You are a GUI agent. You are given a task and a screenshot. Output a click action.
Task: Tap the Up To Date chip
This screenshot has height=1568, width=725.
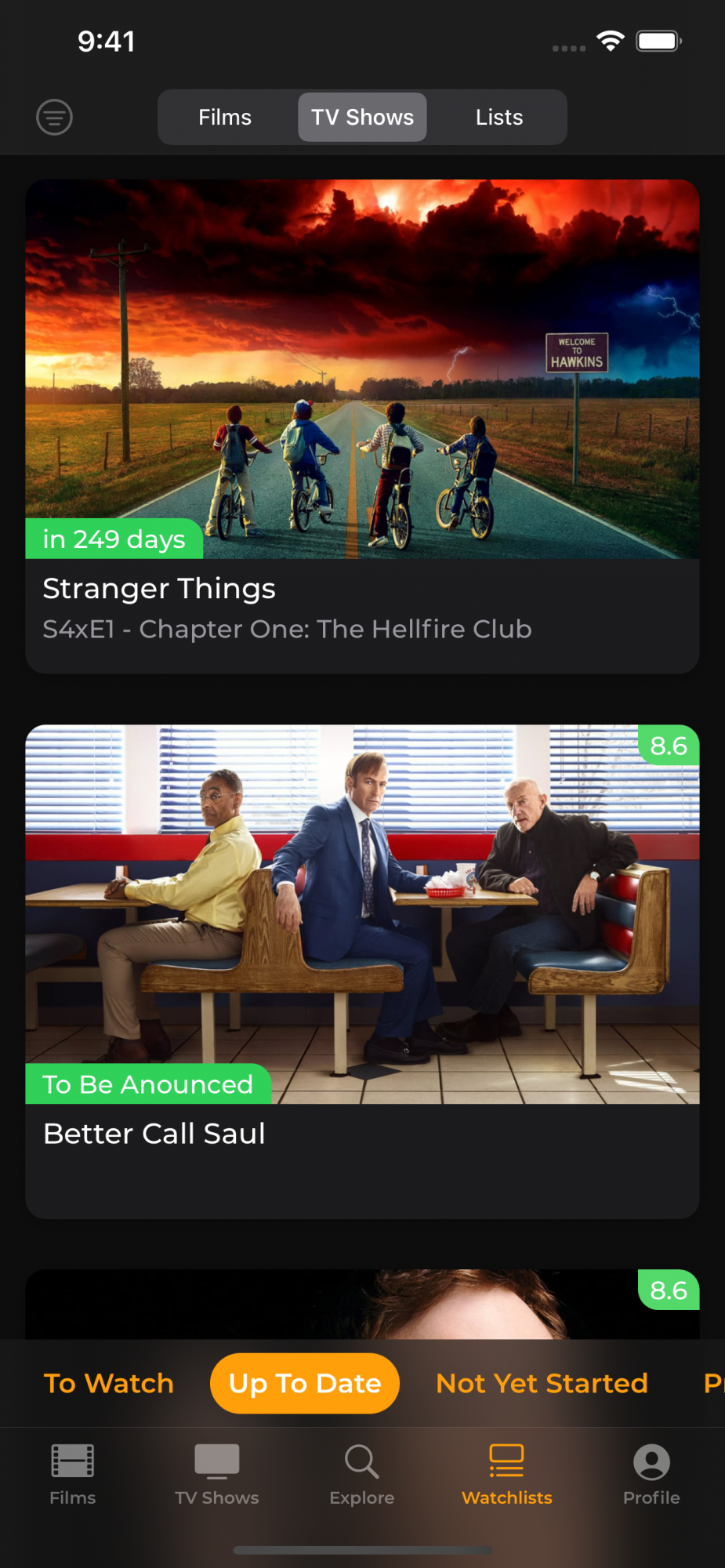pos(305,1384)
